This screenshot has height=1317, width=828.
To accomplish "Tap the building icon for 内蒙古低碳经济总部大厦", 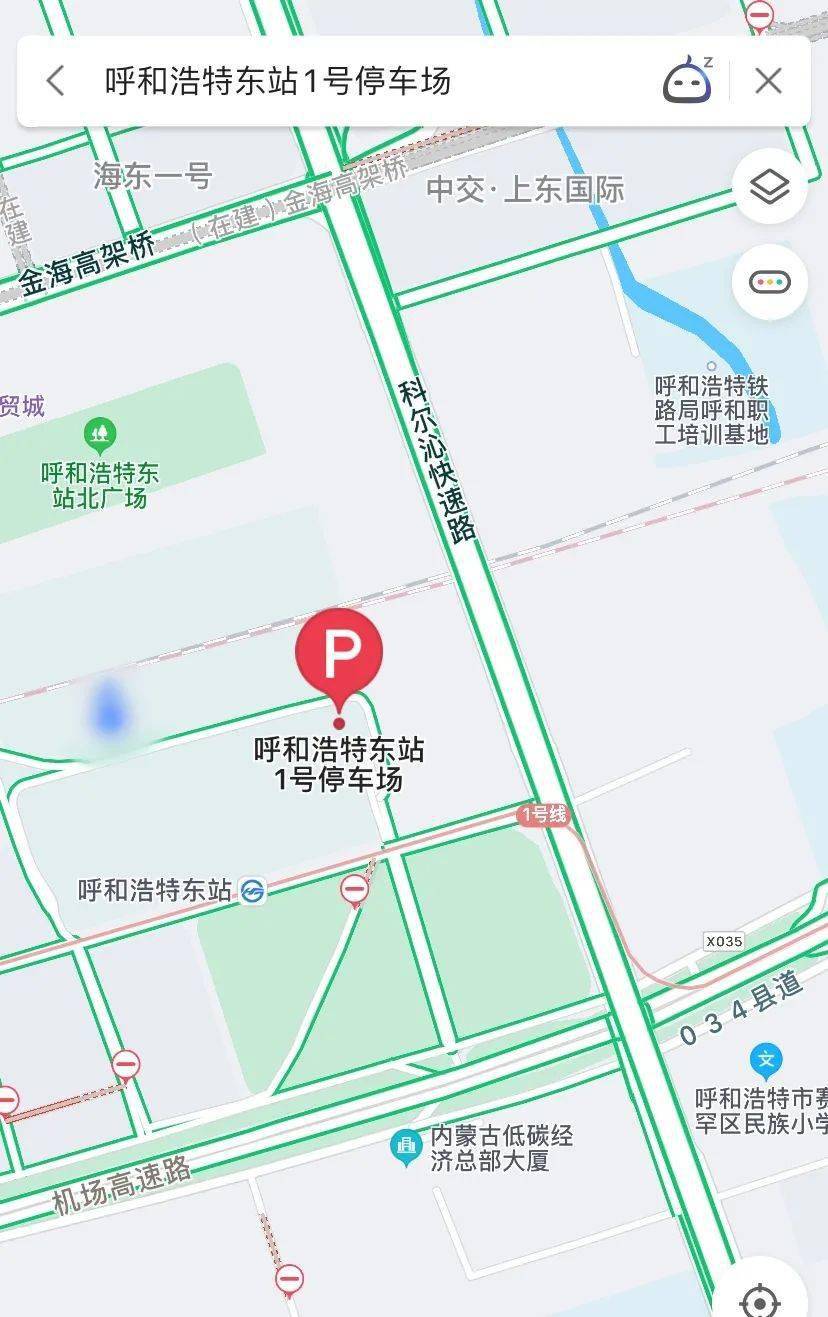I will click(404, 1142).
